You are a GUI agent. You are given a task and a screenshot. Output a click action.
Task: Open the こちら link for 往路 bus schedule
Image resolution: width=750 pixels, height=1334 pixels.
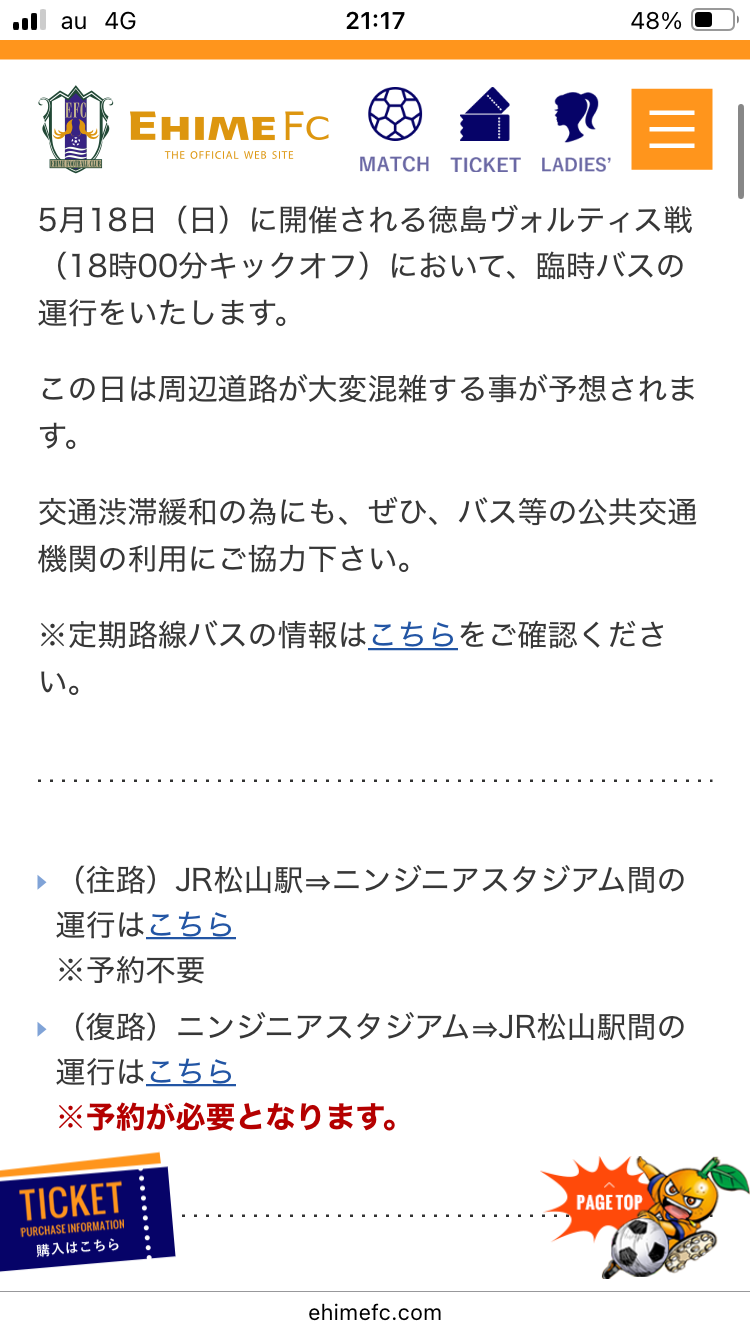pos(191,925)
